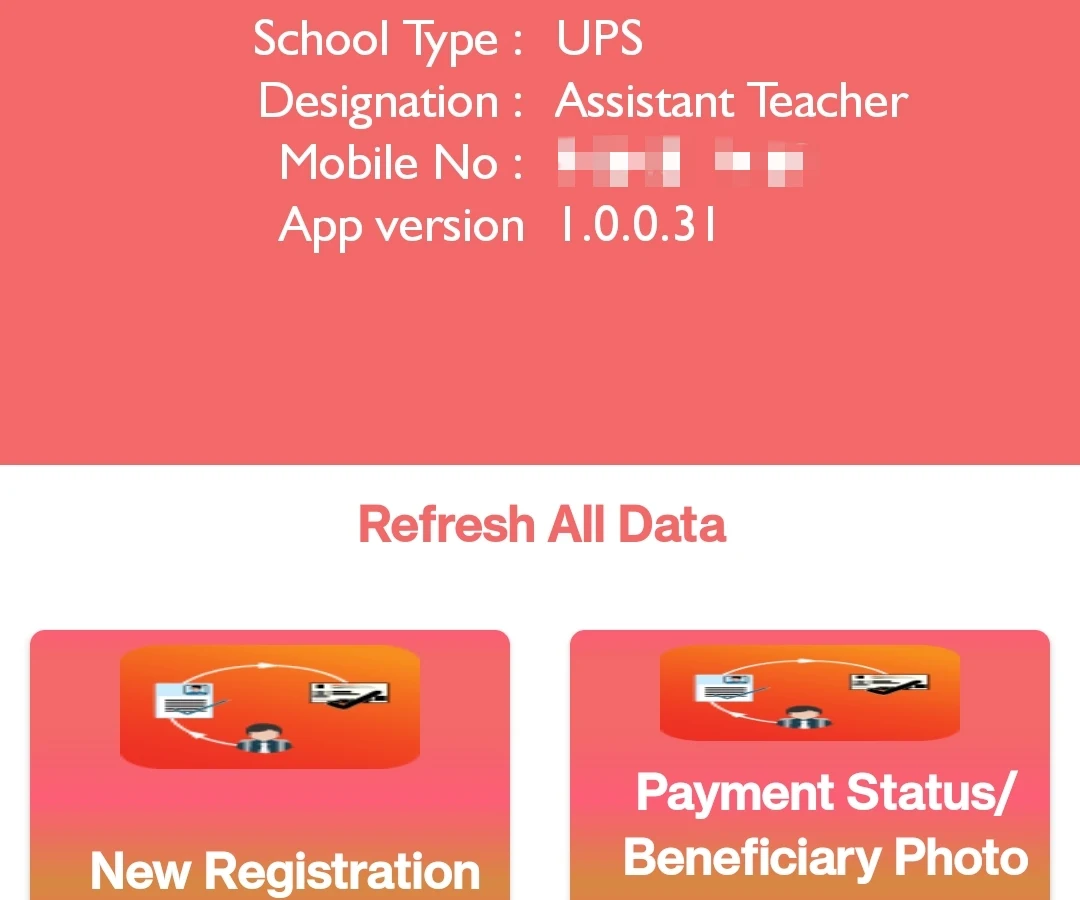Image resolution: width=1080 pixels, height=900 pixels.
Task: Open Payment Status/Beneficiary Photo card
Action: pyautogui.click(x=810, y=765)
